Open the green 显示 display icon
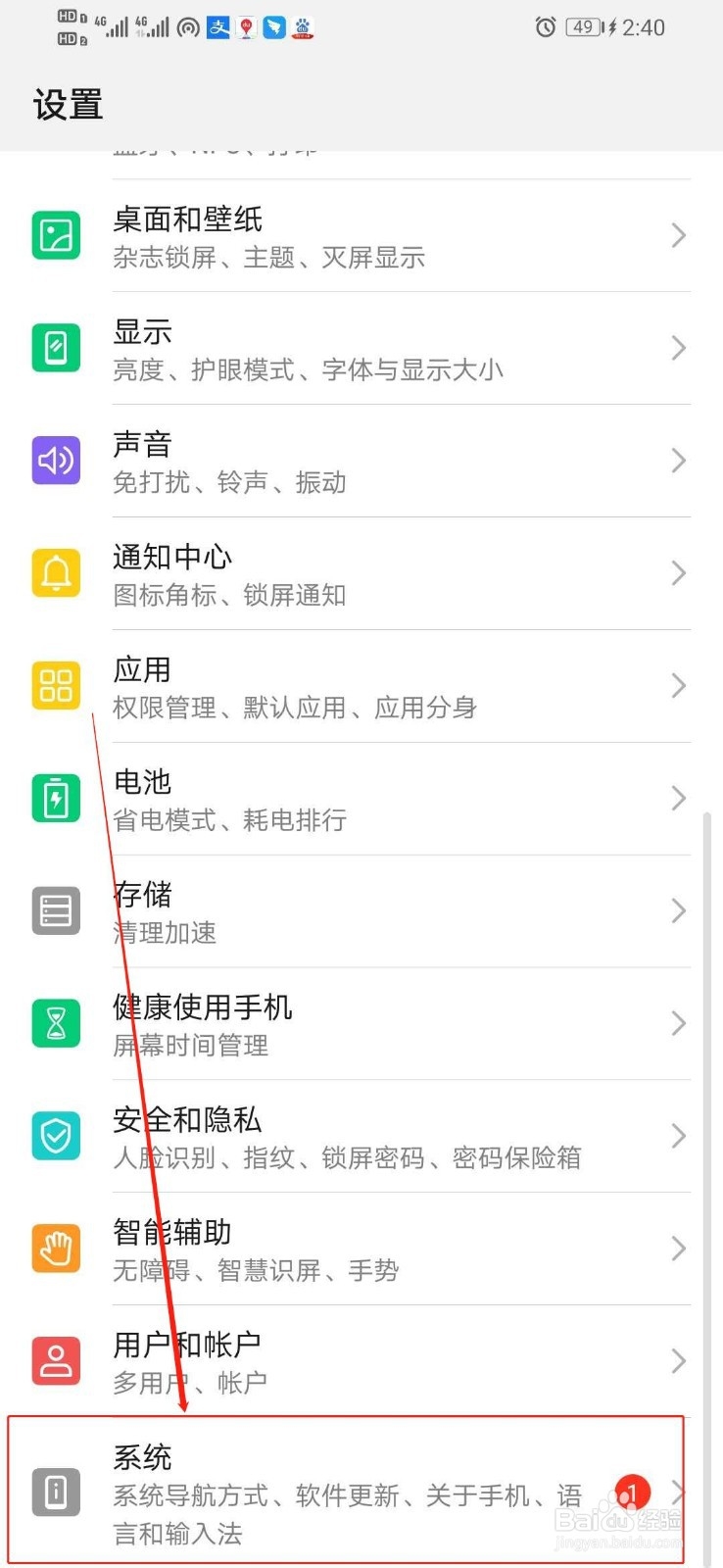This screenshot has height=1568, width=723. point(56,348)
